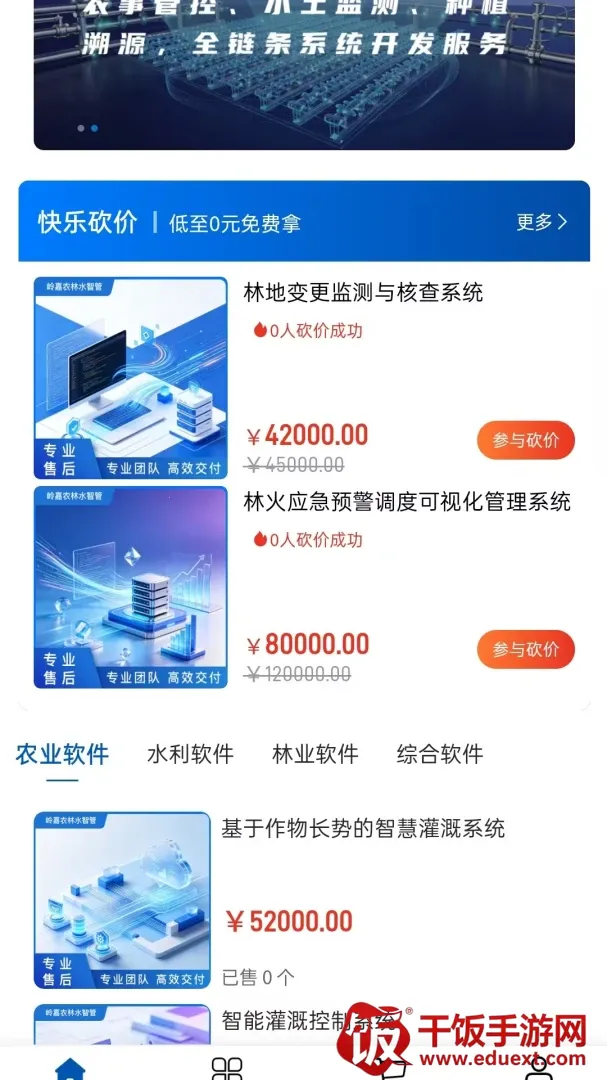Image resolution: width=607 pixels, height=1080 pixels.
Task: Open 更多 in the 快乐砍价 section
Action: 542,222
